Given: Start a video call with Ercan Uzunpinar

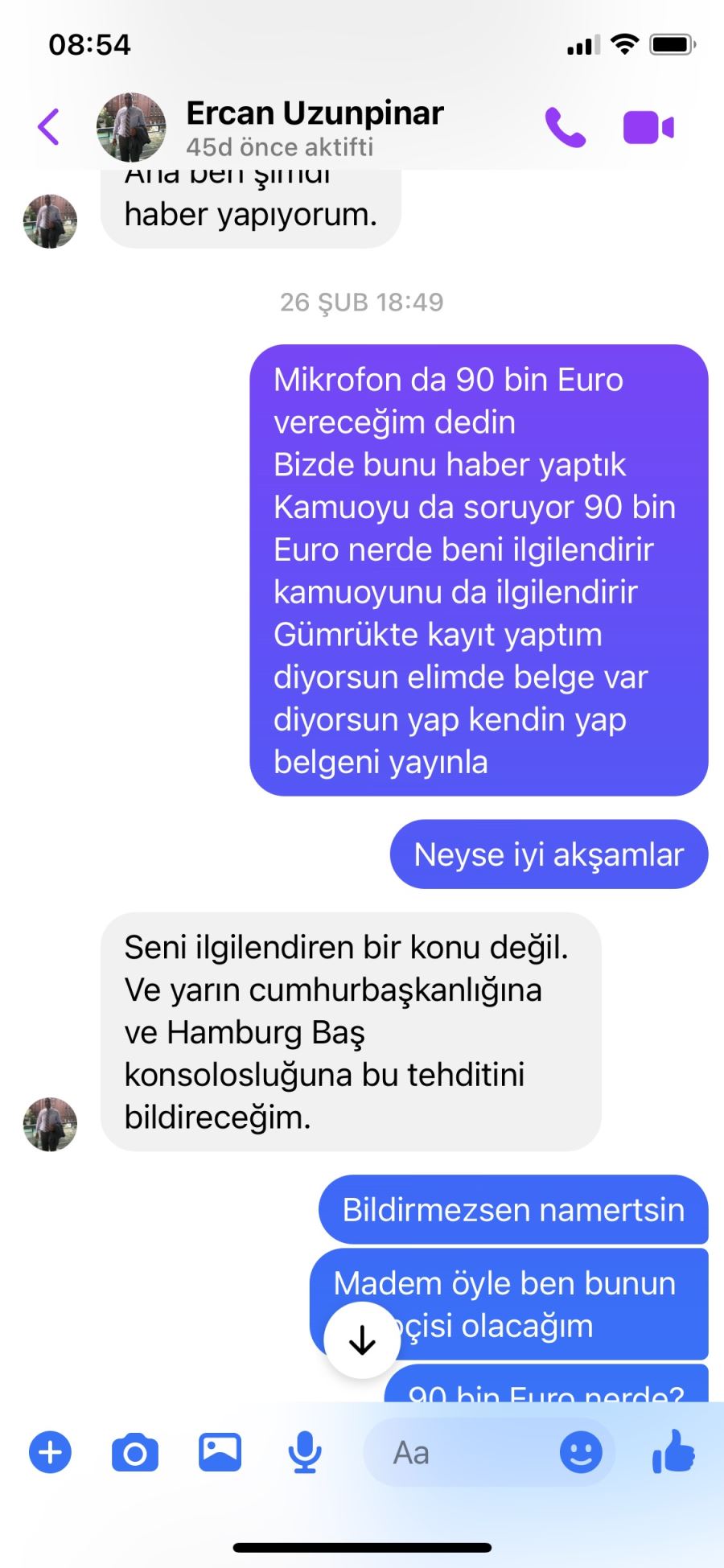Looking at the screenshot, I should (648, 128).
